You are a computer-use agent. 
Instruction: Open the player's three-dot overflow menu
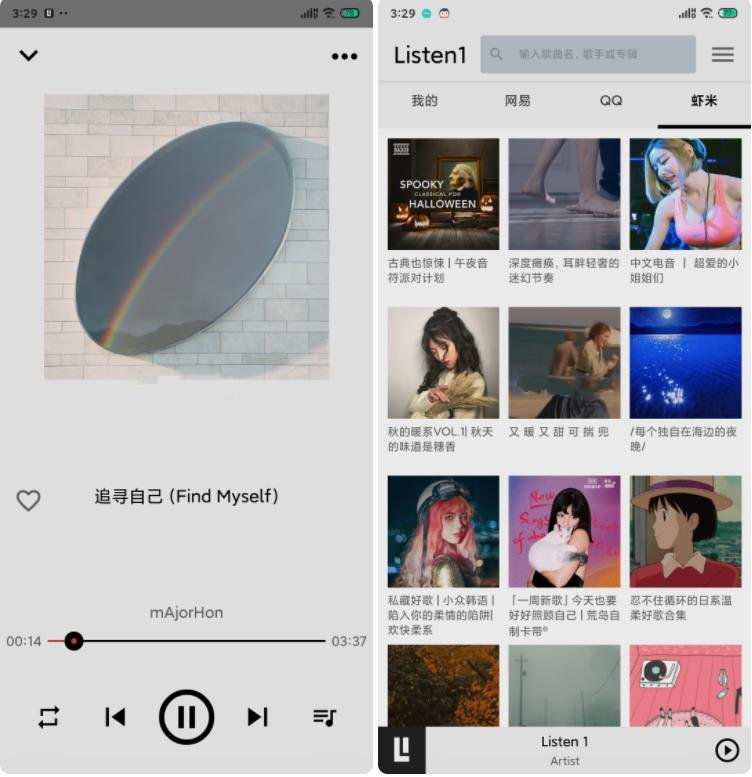pyautogui.click(x=344, y=56)
